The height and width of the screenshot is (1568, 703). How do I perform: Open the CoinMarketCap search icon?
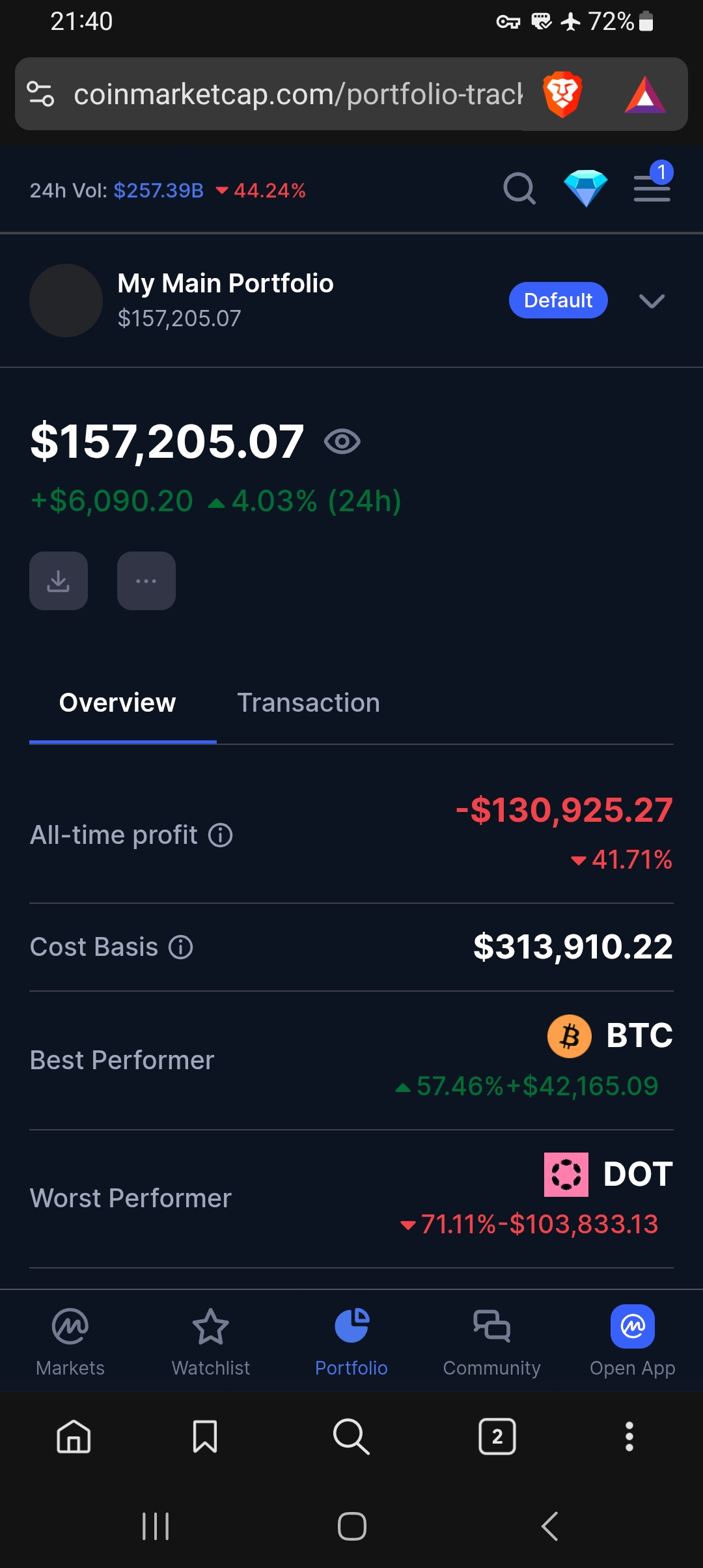519,189
